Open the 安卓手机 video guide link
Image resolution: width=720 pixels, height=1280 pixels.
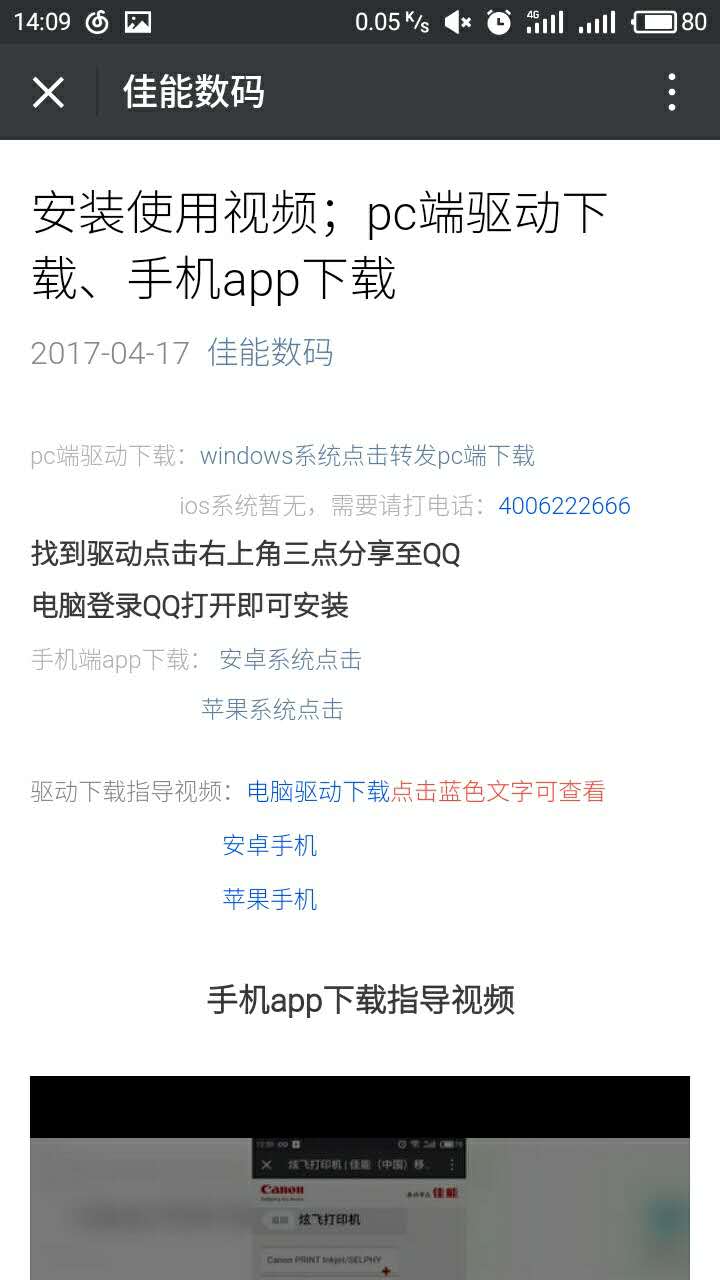(x=270, y=845)
